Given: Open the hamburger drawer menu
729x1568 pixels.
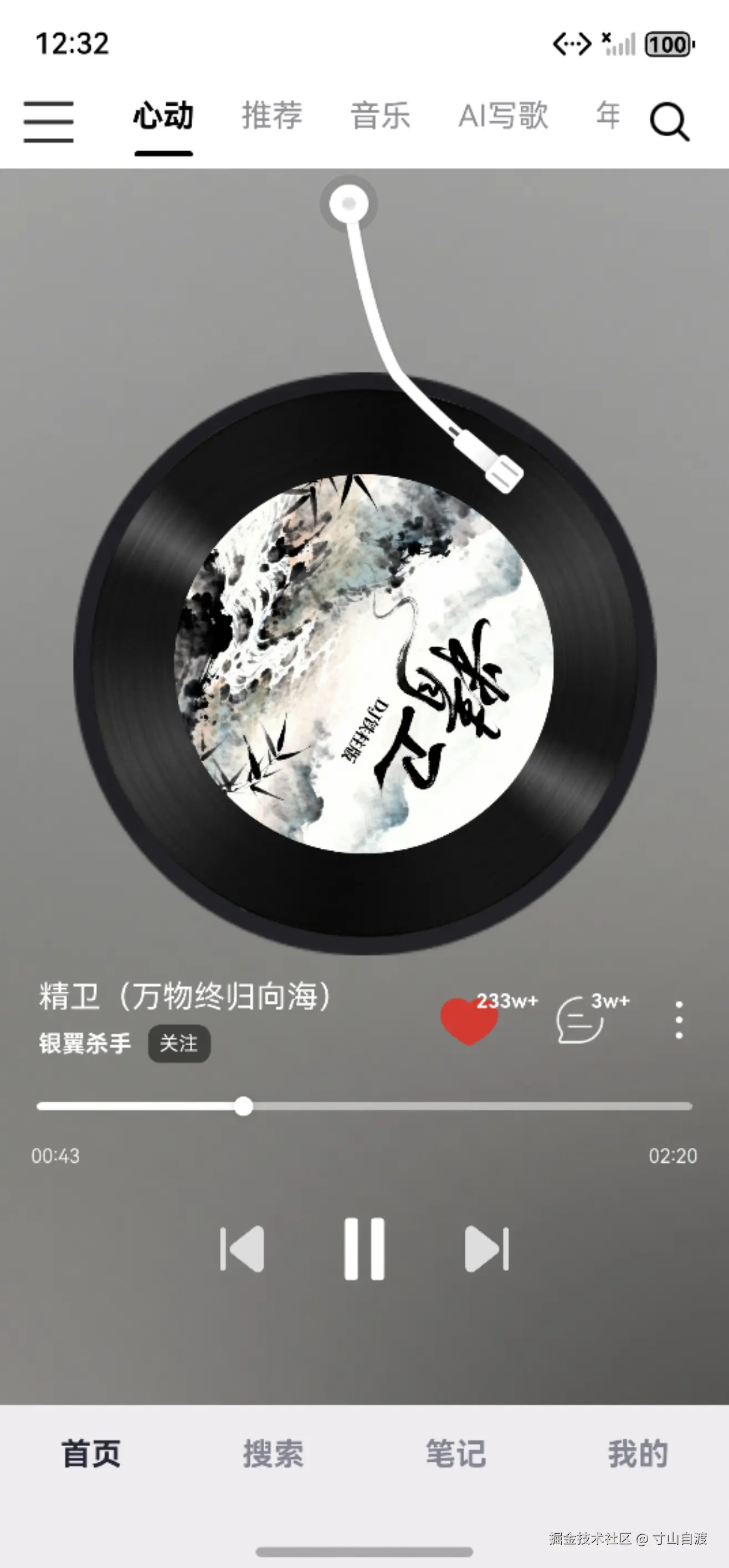Looking at the screenshot, I should click(49, 122).
